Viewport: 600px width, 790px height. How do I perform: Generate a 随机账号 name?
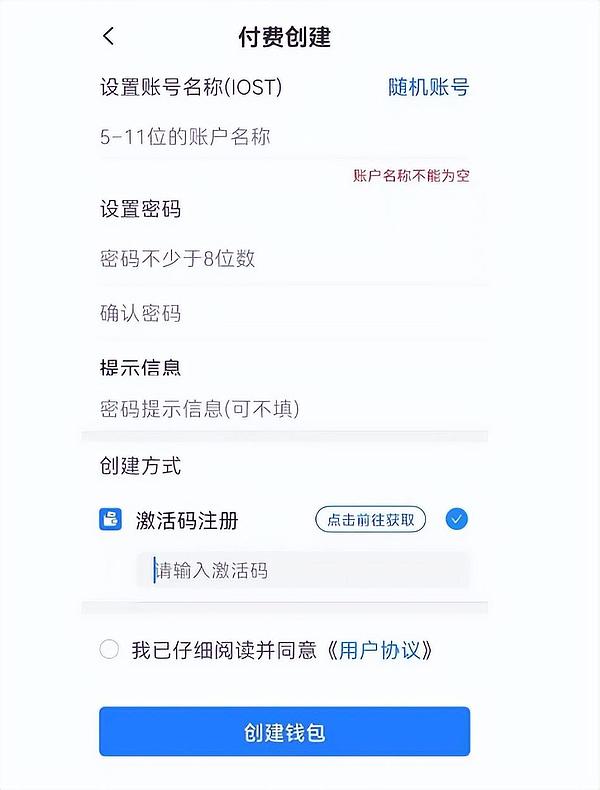pyautogui.click(x=428, y=87)
